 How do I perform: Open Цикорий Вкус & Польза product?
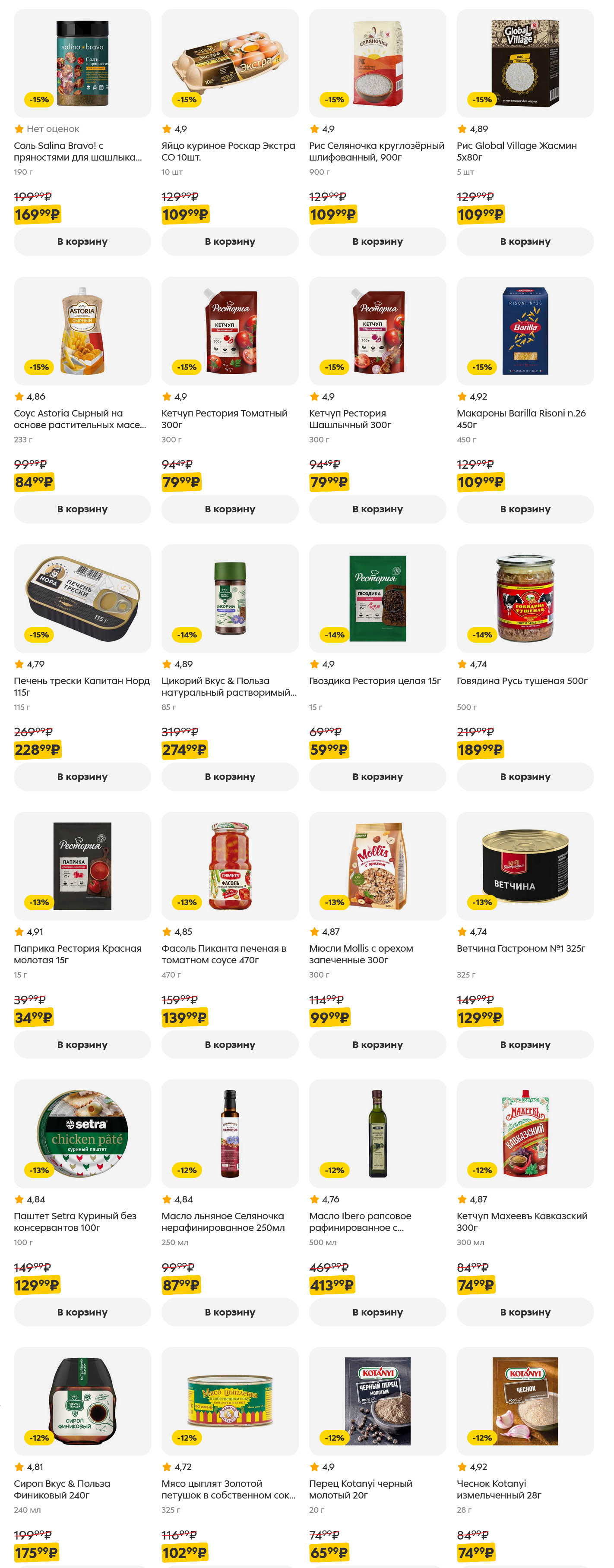click(230, 598)
